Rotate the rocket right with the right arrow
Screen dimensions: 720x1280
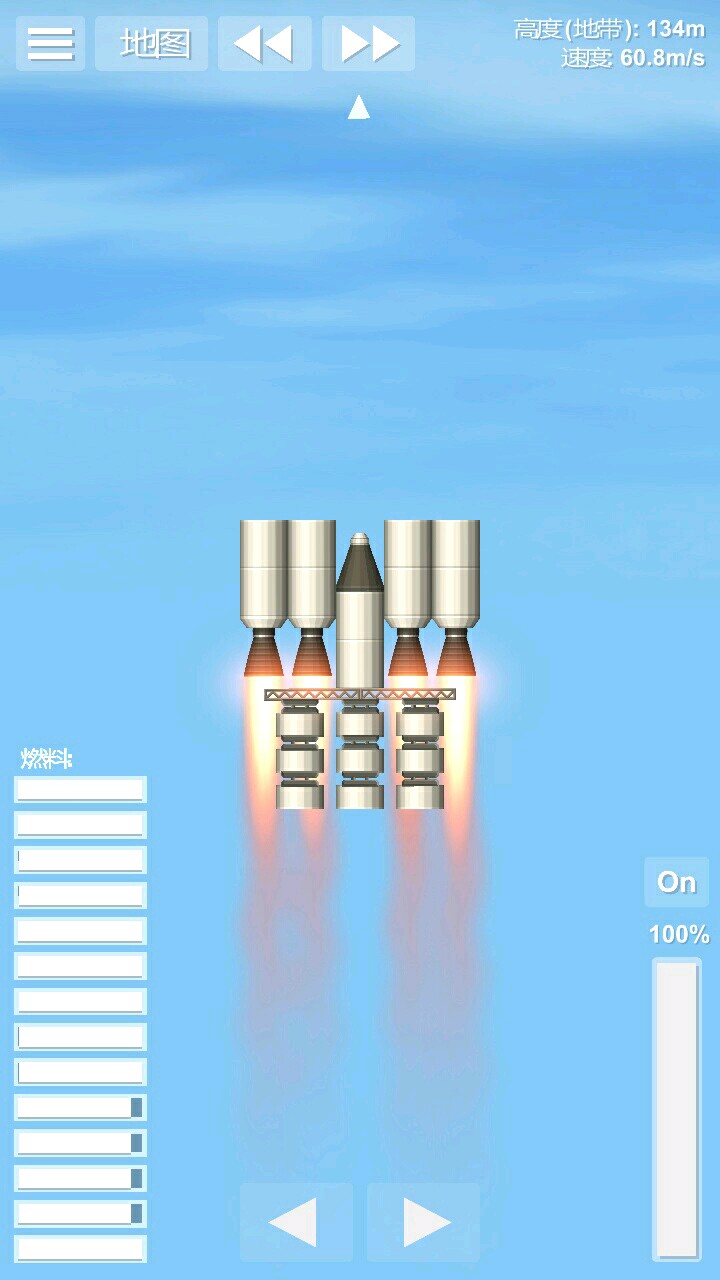coord(424,1222)
